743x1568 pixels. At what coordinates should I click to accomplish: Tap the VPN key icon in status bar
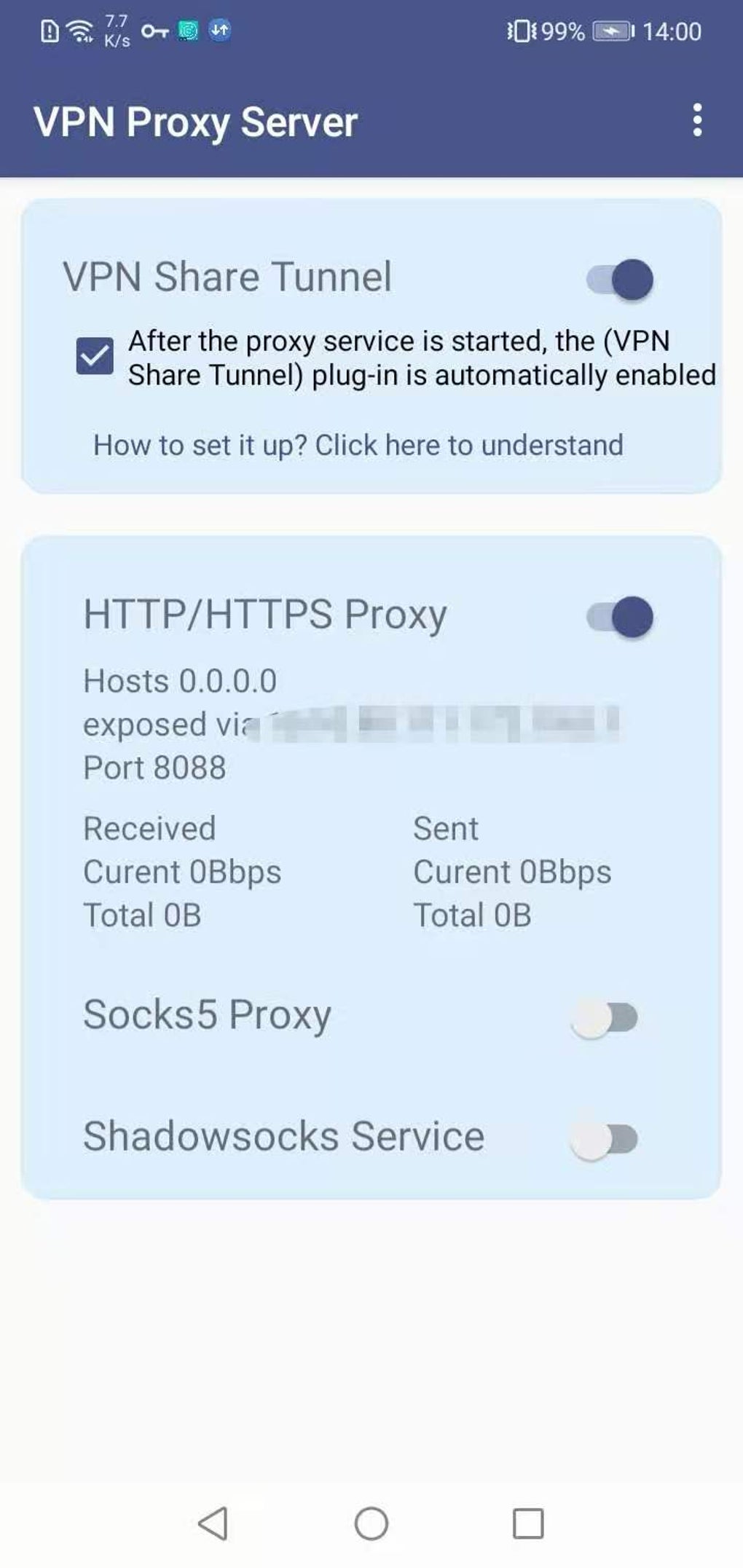(155, 32)
